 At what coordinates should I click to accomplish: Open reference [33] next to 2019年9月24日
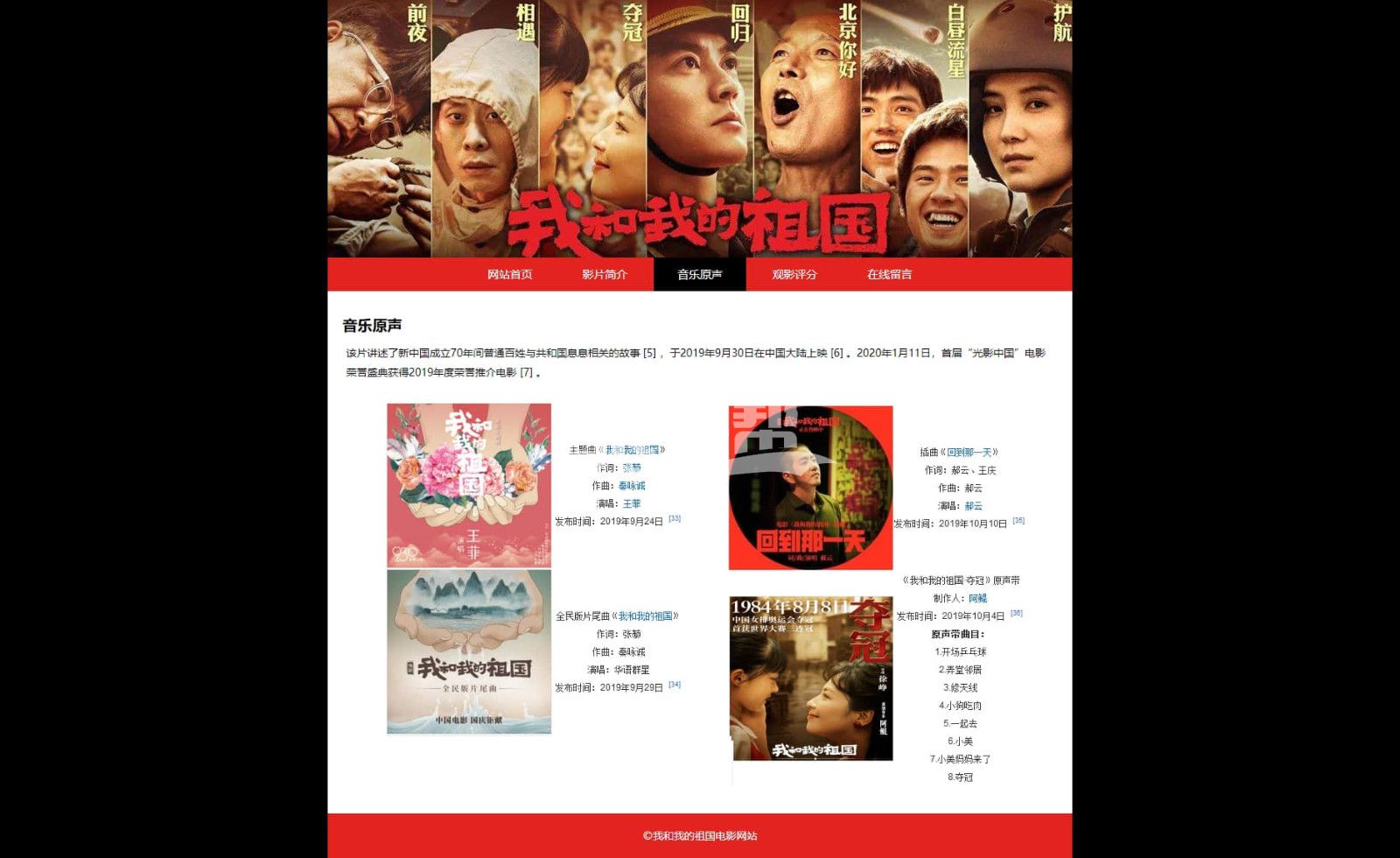[x=675, y=519]
